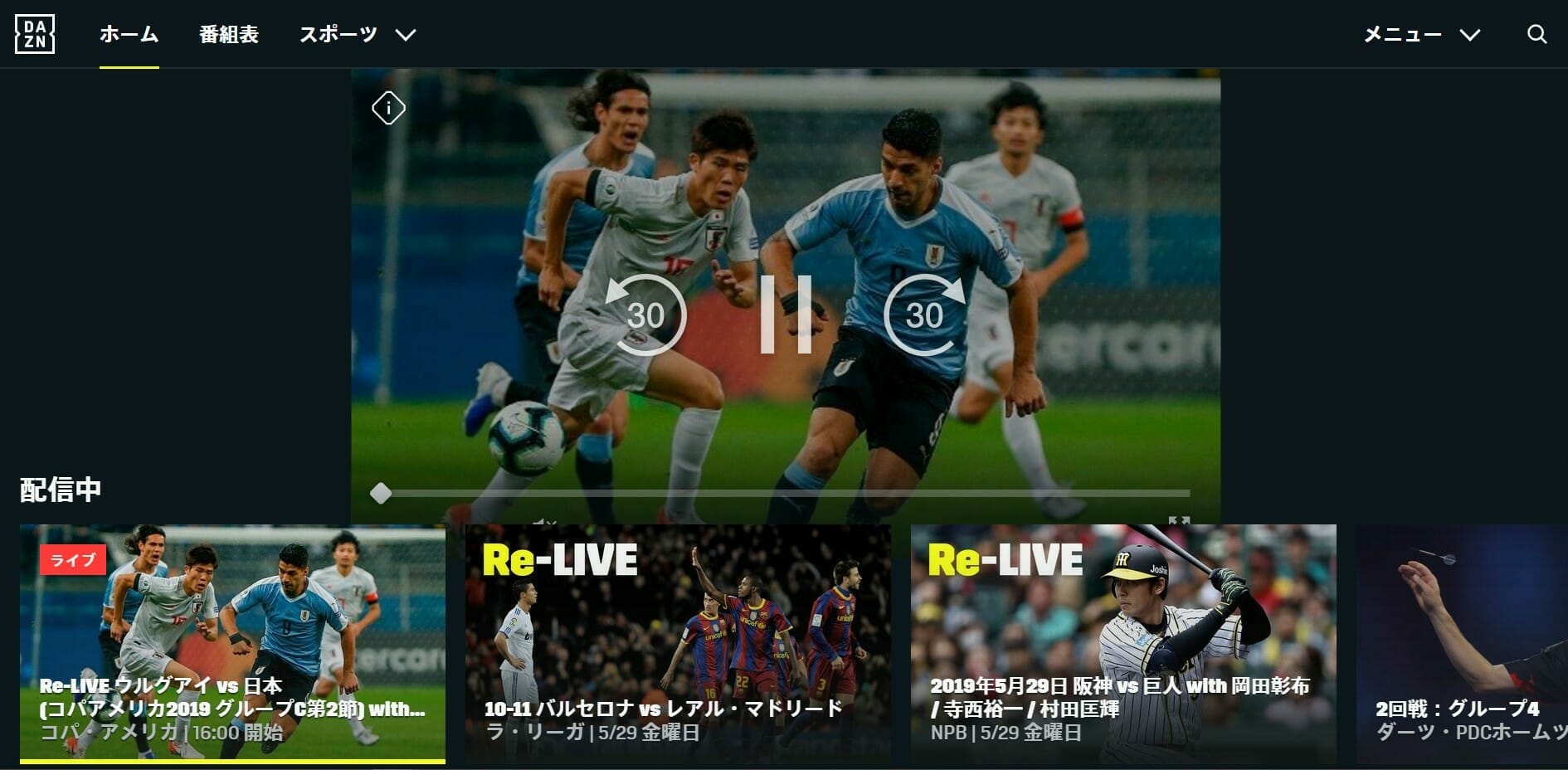
Task: Tap the video progress bar
Action: pyautogui.click(x=784, y=493)
